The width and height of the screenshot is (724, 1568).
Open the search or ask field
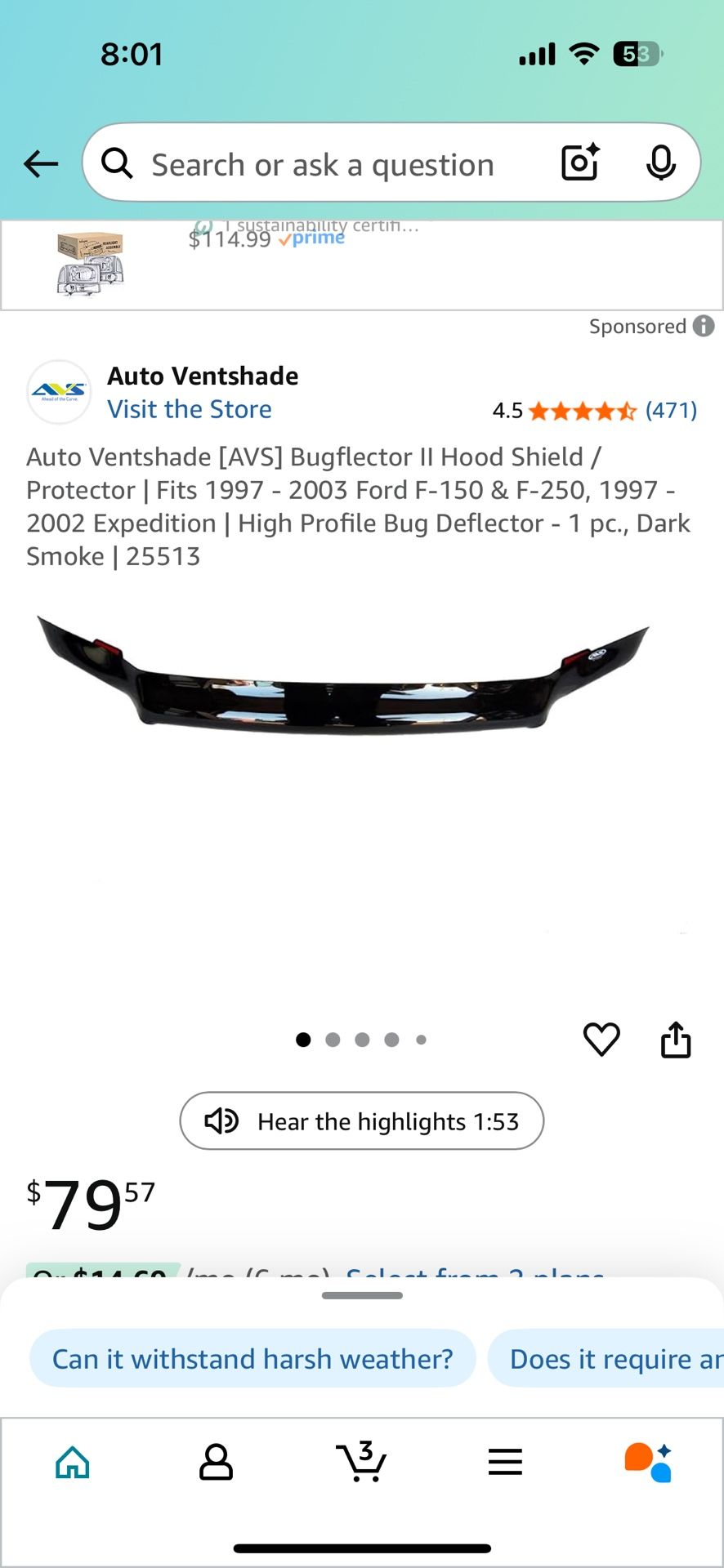(x=323, y=164)
